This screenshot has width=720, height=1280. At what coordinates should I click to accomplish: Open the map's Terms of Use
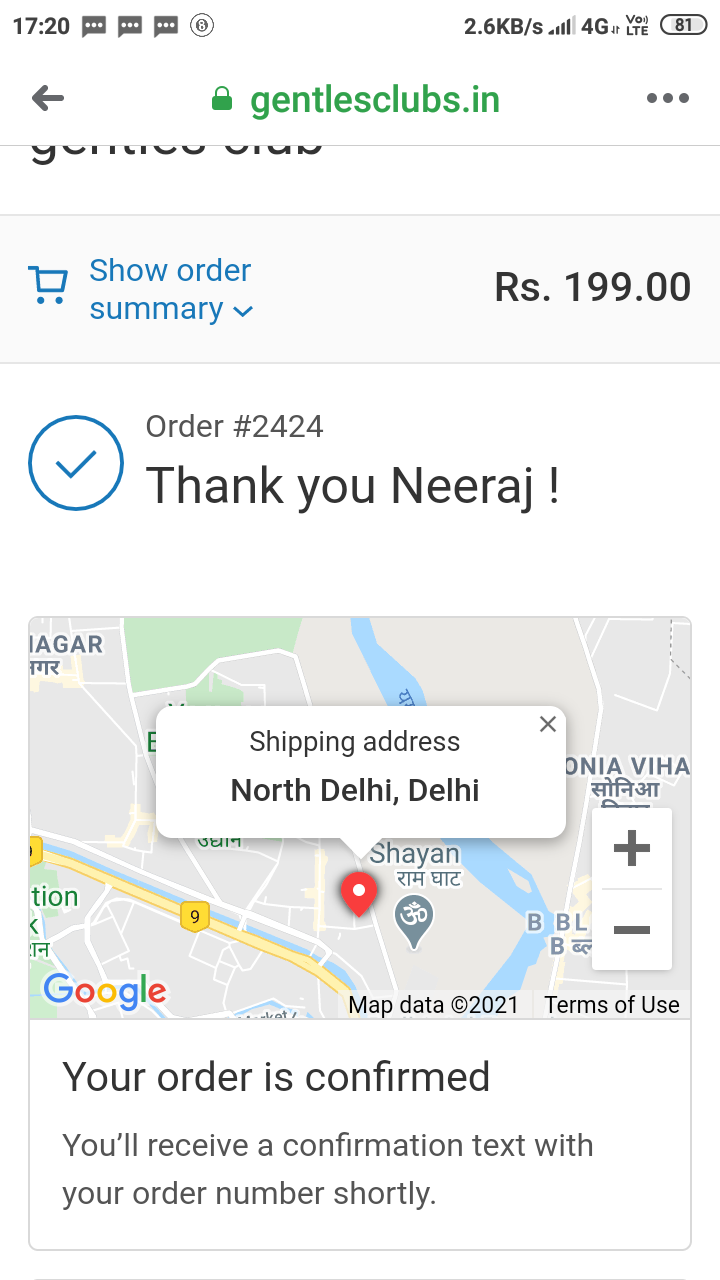pyautogui.click(x=612, y=1005)
